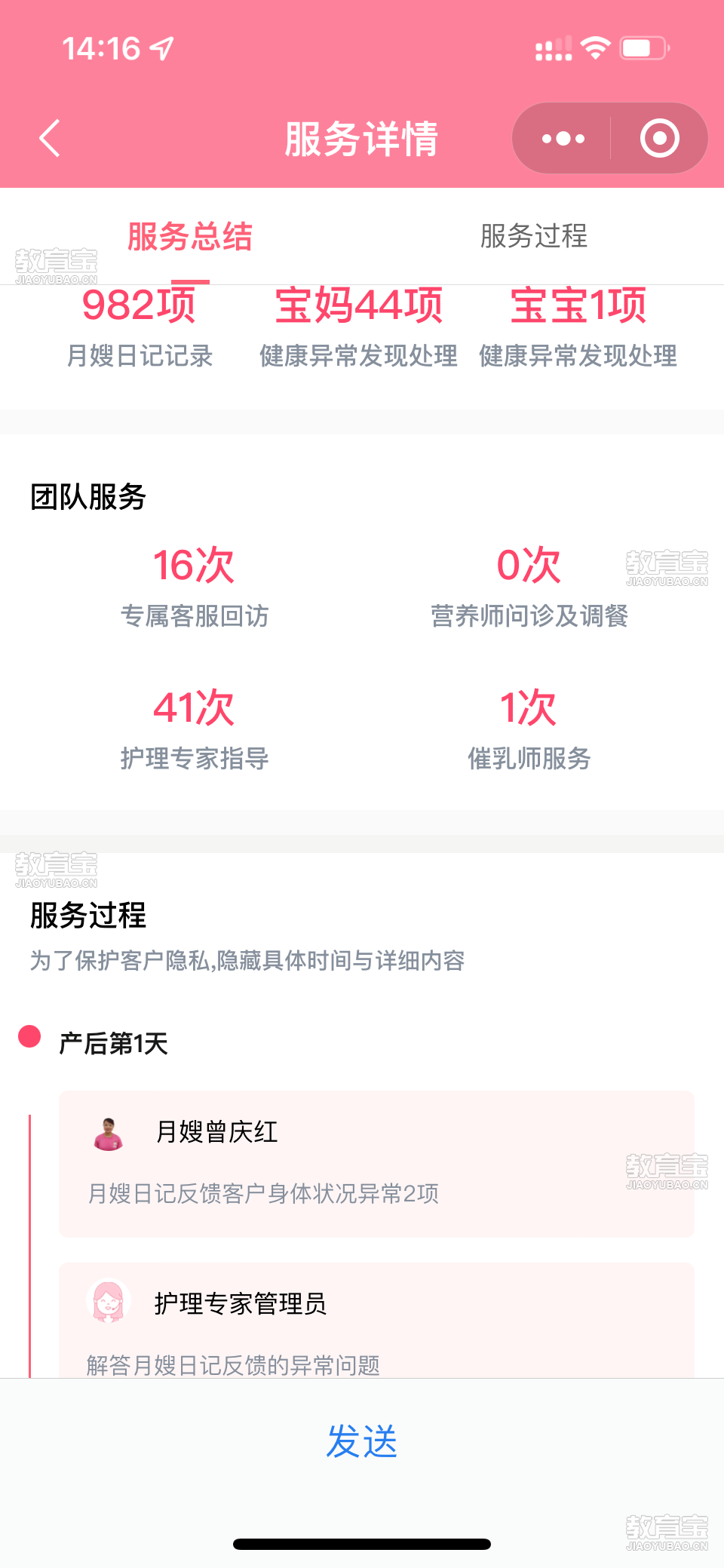The width and height of the screenshot is (724, 1568).
Task: Switch to the 服务总结 tab
Action: 190,236
